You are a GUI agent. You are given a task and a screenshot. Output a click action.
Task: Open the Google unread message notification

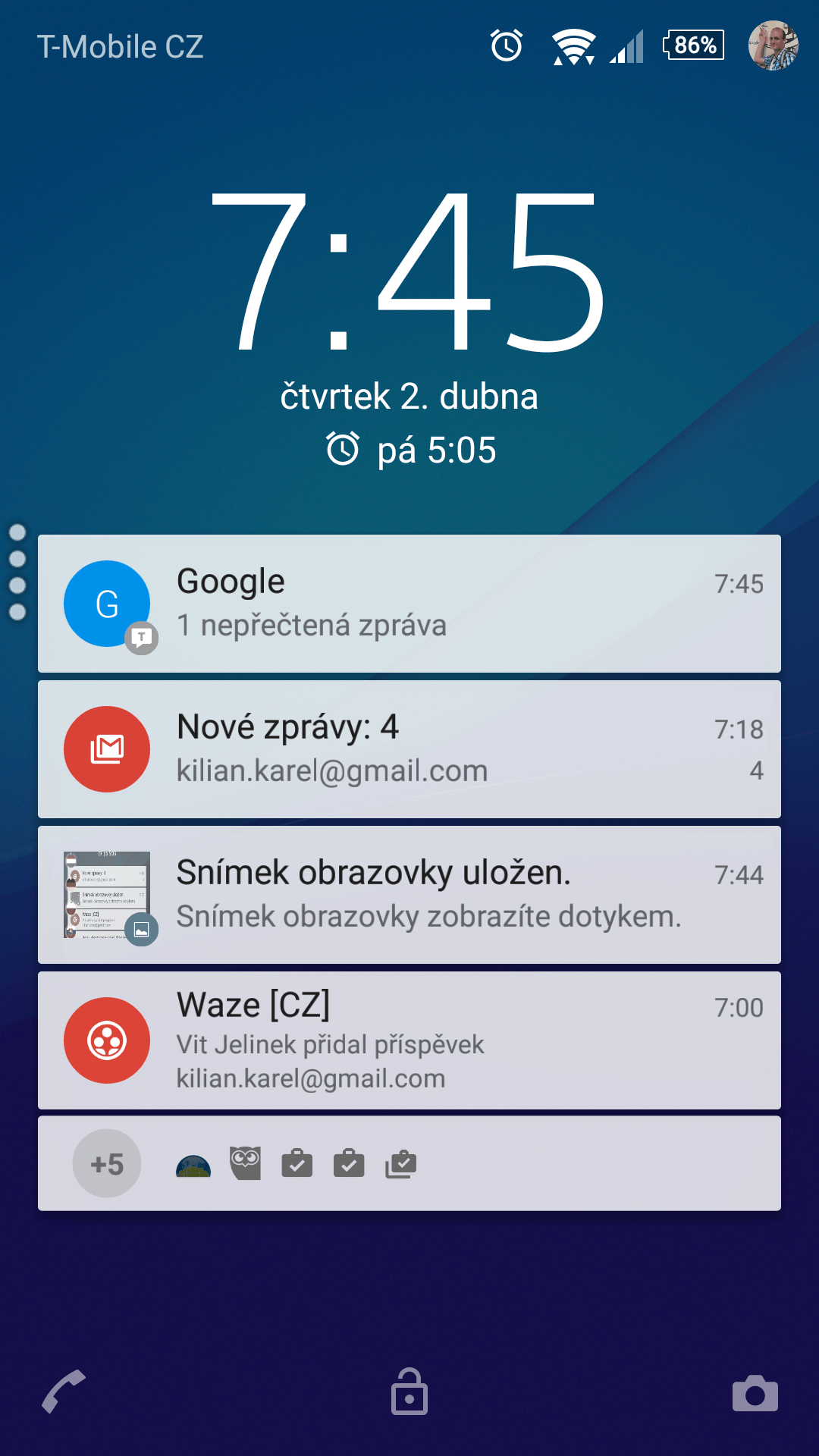click(409, 604)
